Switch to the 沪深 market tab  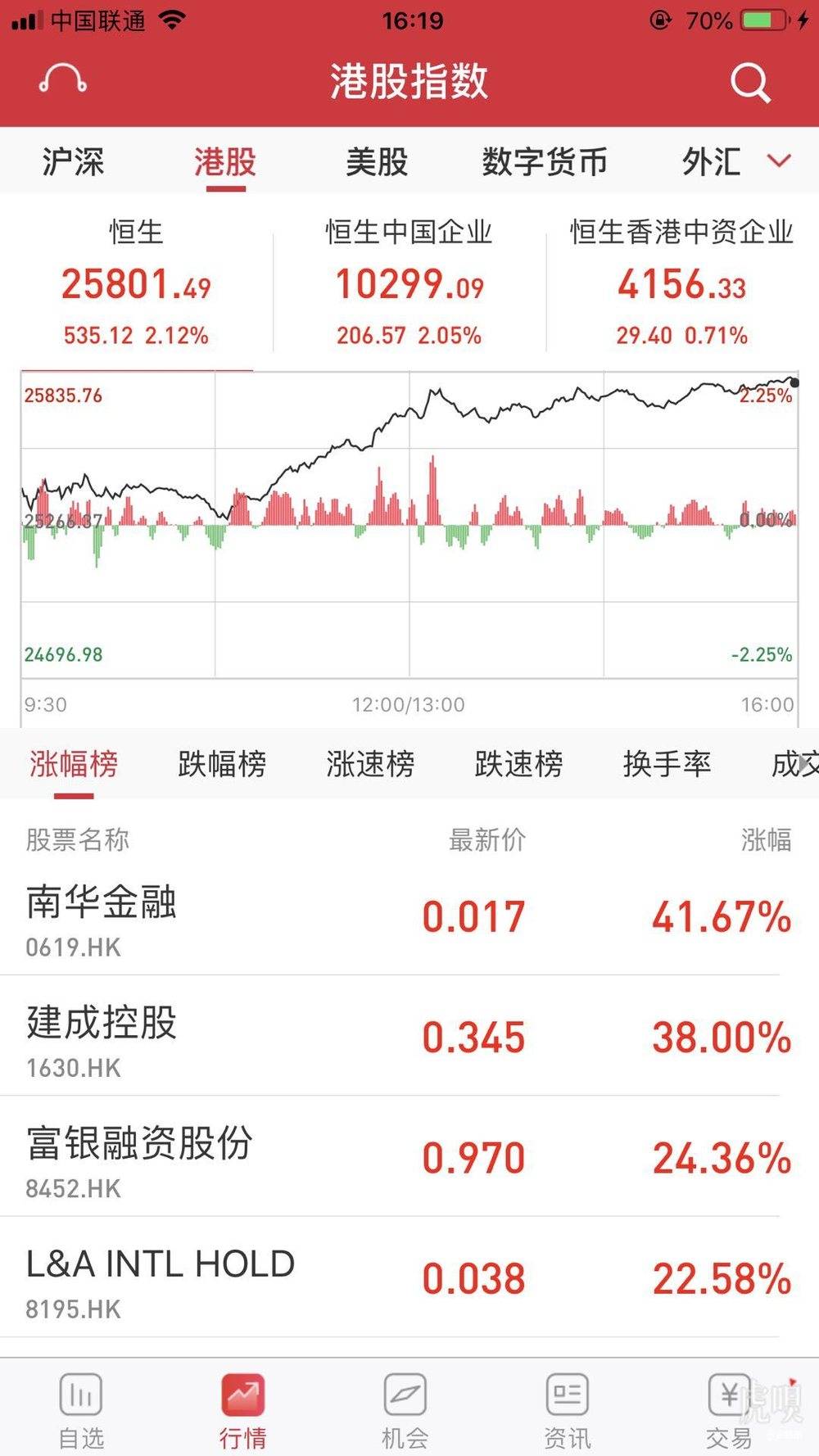73,161
